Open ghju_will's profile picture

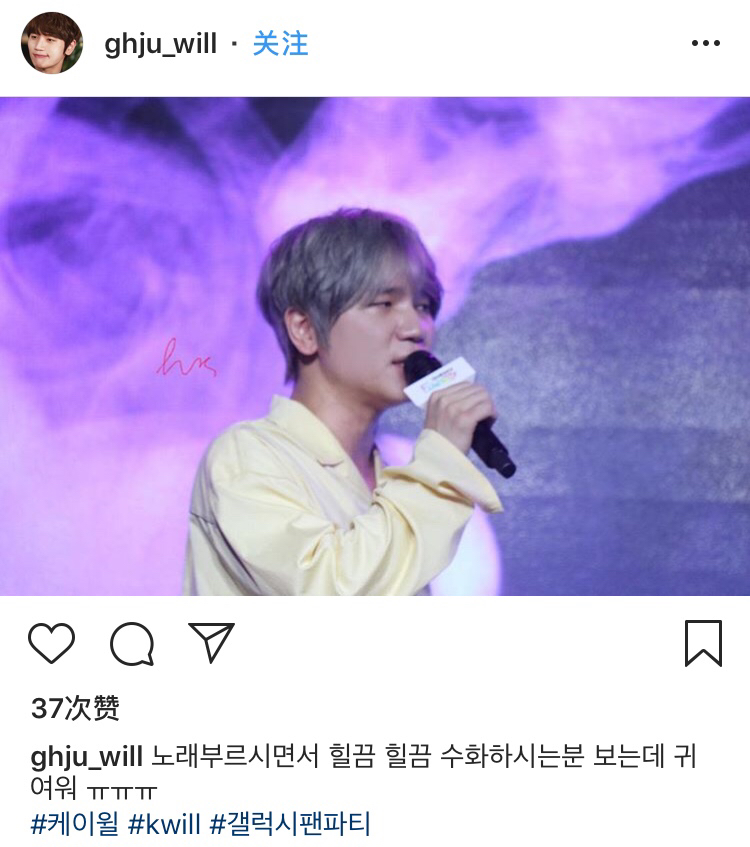[51, 43]
